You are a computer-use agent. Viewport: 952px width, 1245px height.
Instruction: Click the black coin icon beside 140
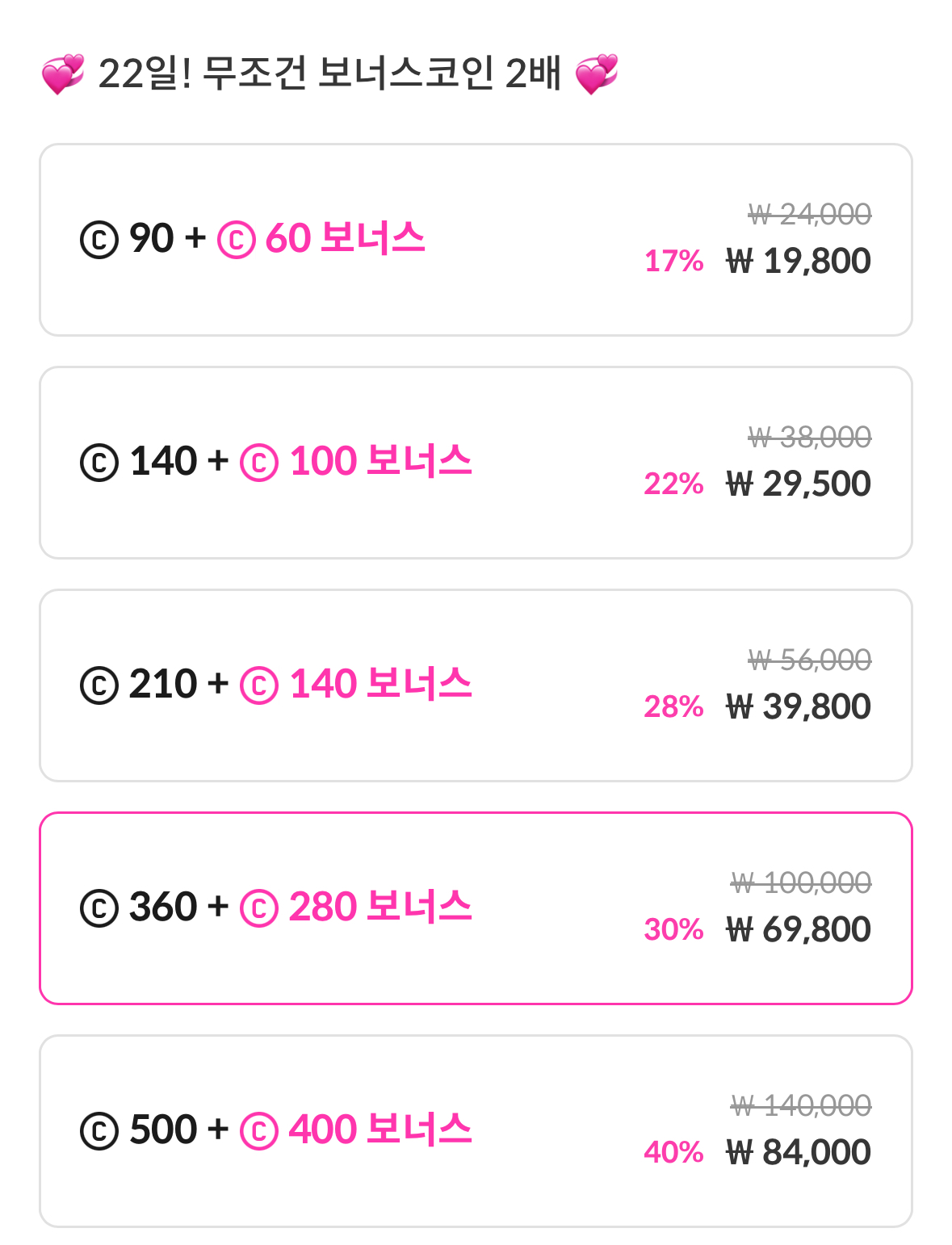click(x=99, y=460)
